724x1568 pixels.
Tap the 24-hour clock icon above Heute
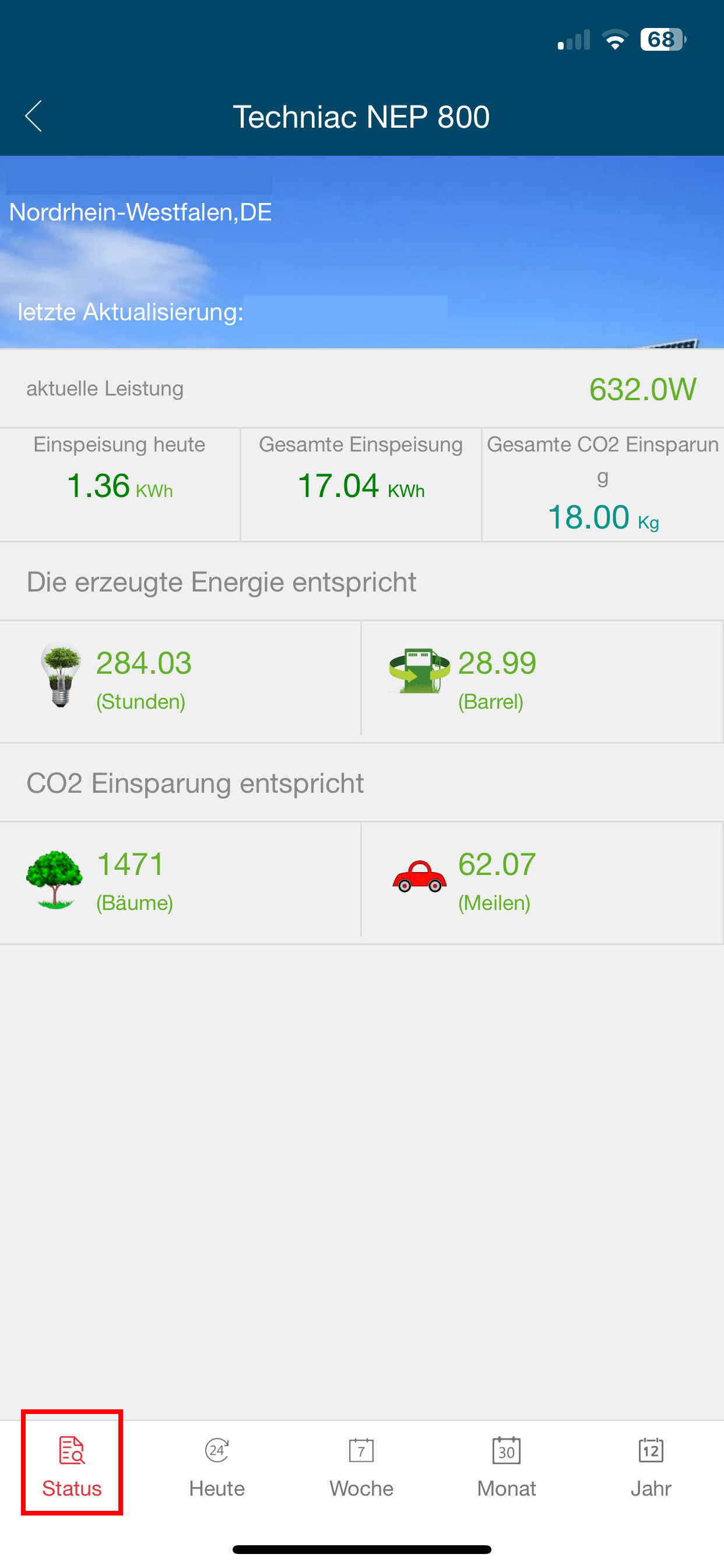pyautogui.click(x=217, y=1450)
